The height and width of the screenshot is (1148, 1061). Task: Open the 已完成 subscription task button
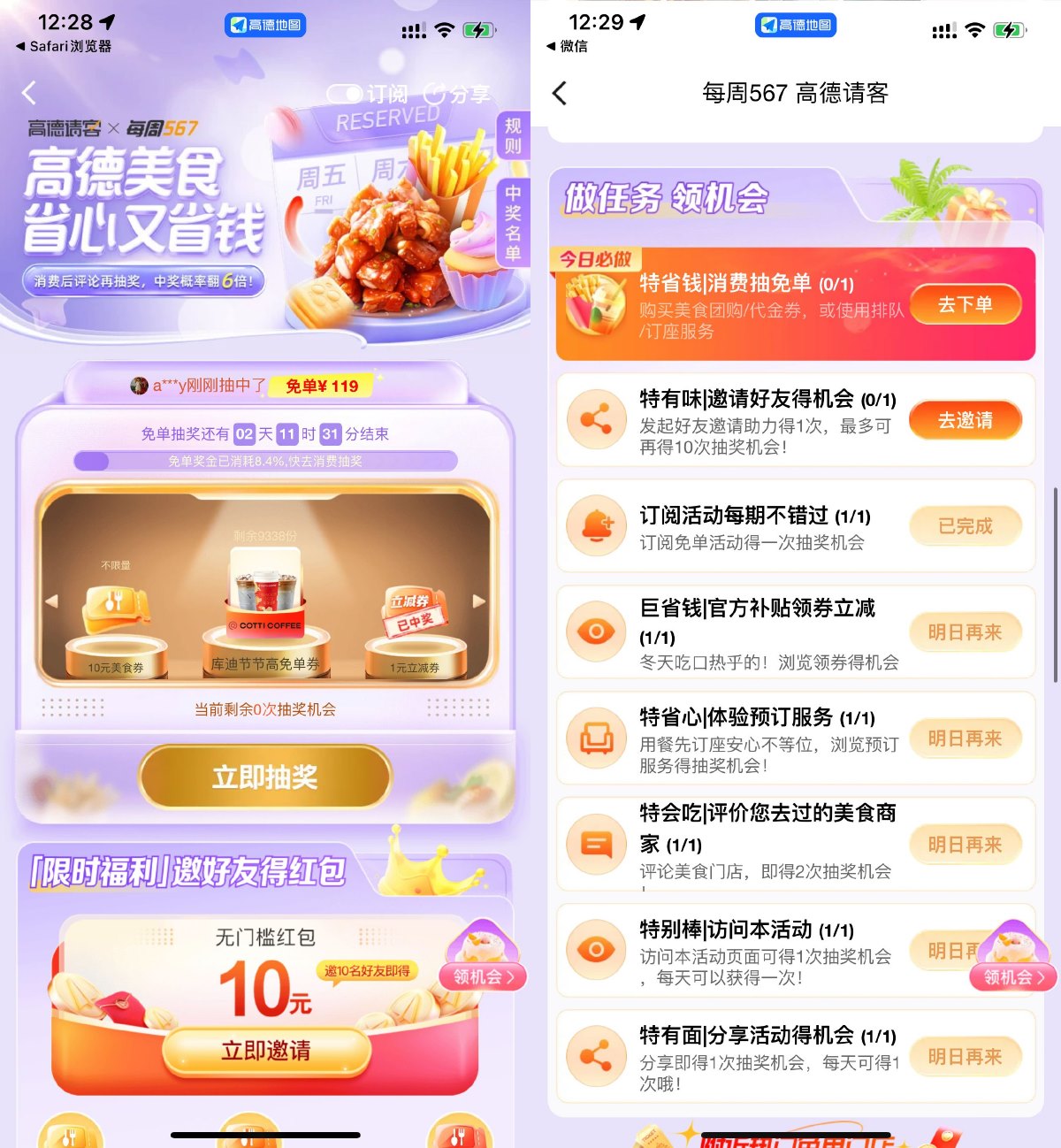point(965,526)
